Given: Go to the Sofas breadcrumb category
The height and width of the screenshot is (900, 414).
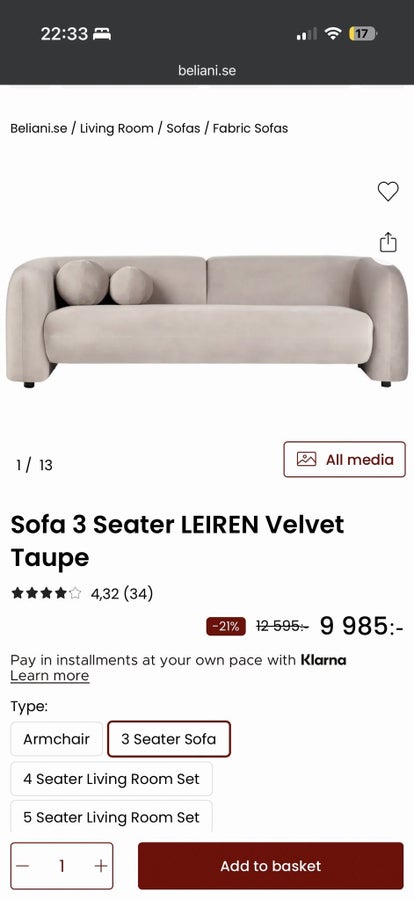Looking at the screenshot, I should click(x=183, y=128).
